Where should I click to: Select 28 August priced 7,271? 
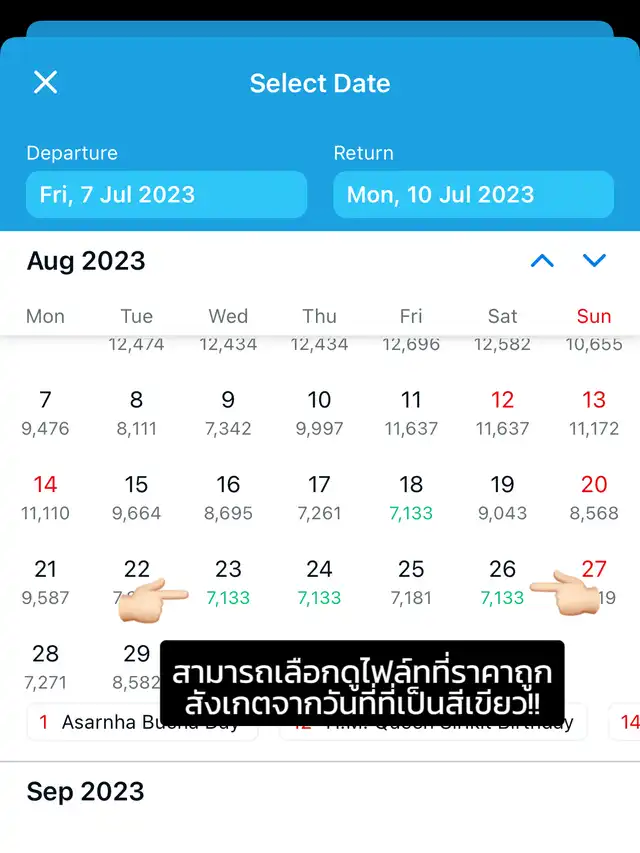pos(45,665)
